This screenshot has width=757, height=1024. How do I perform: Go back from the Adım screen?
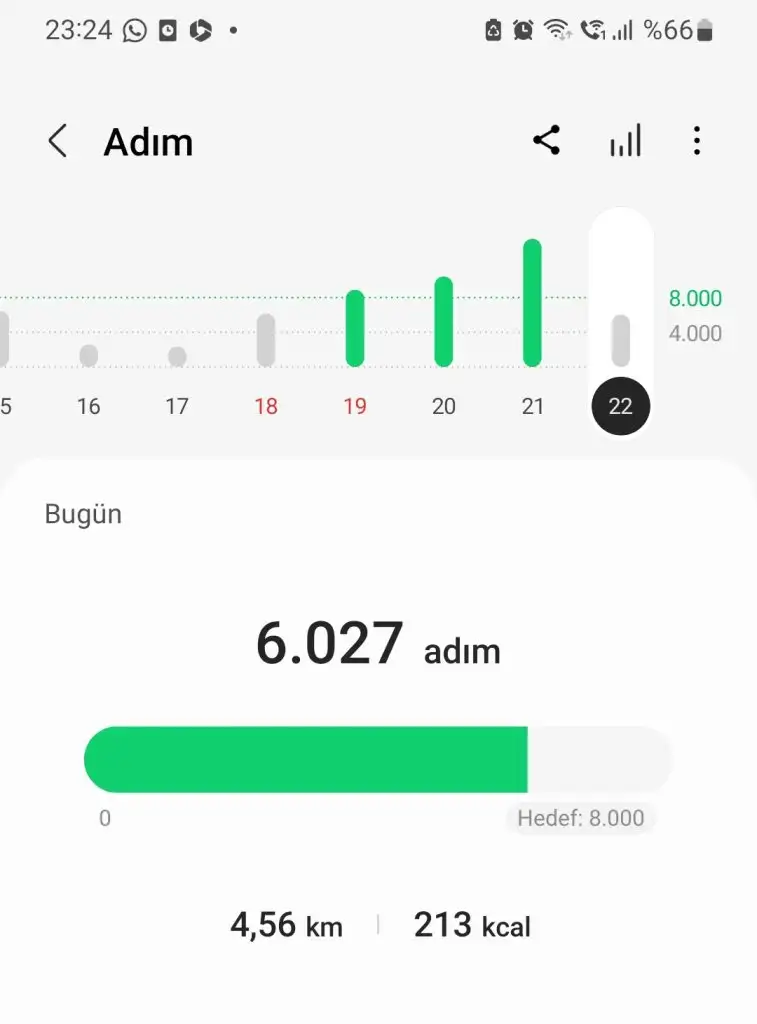pyautogui.click(x=58, y=142)
